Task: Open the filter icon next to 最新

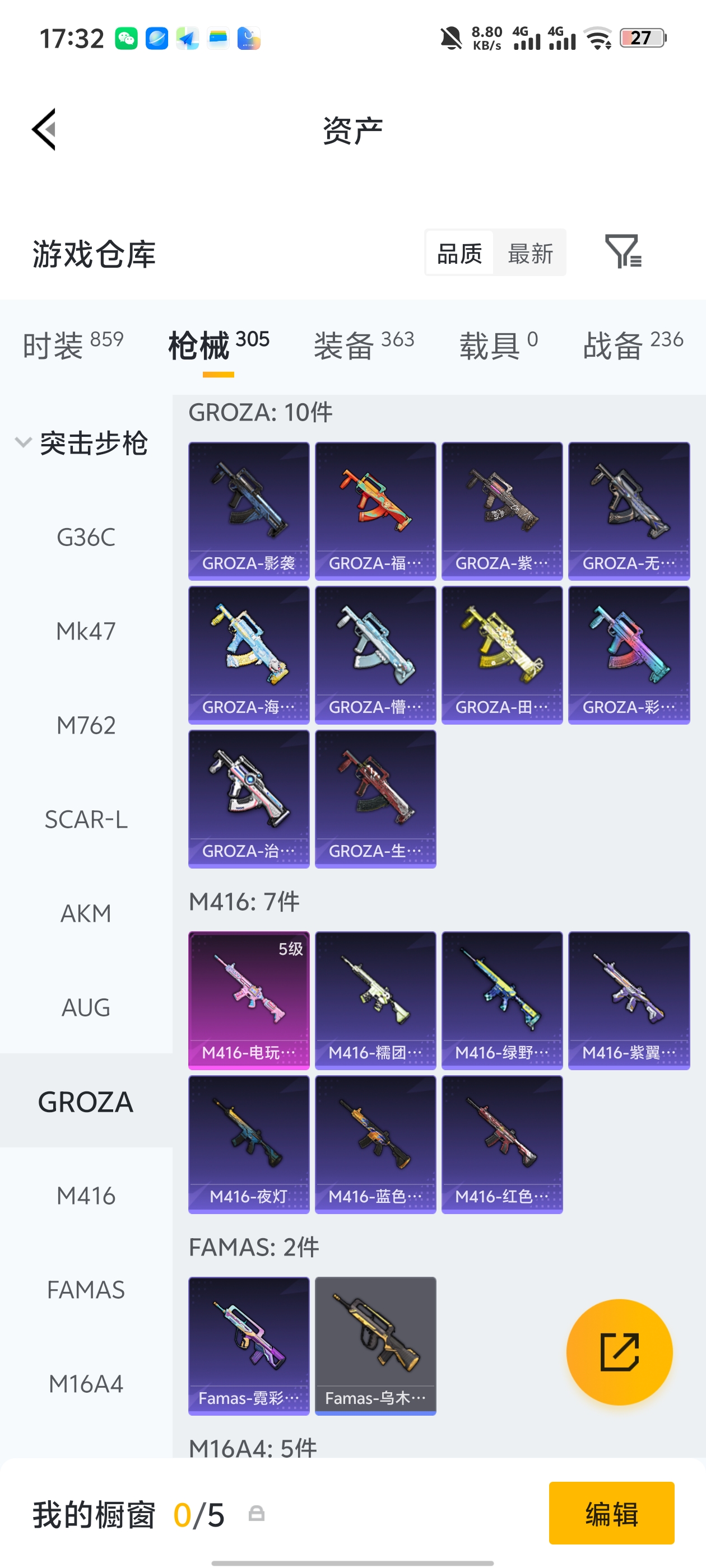Action: tap(623, 251)
